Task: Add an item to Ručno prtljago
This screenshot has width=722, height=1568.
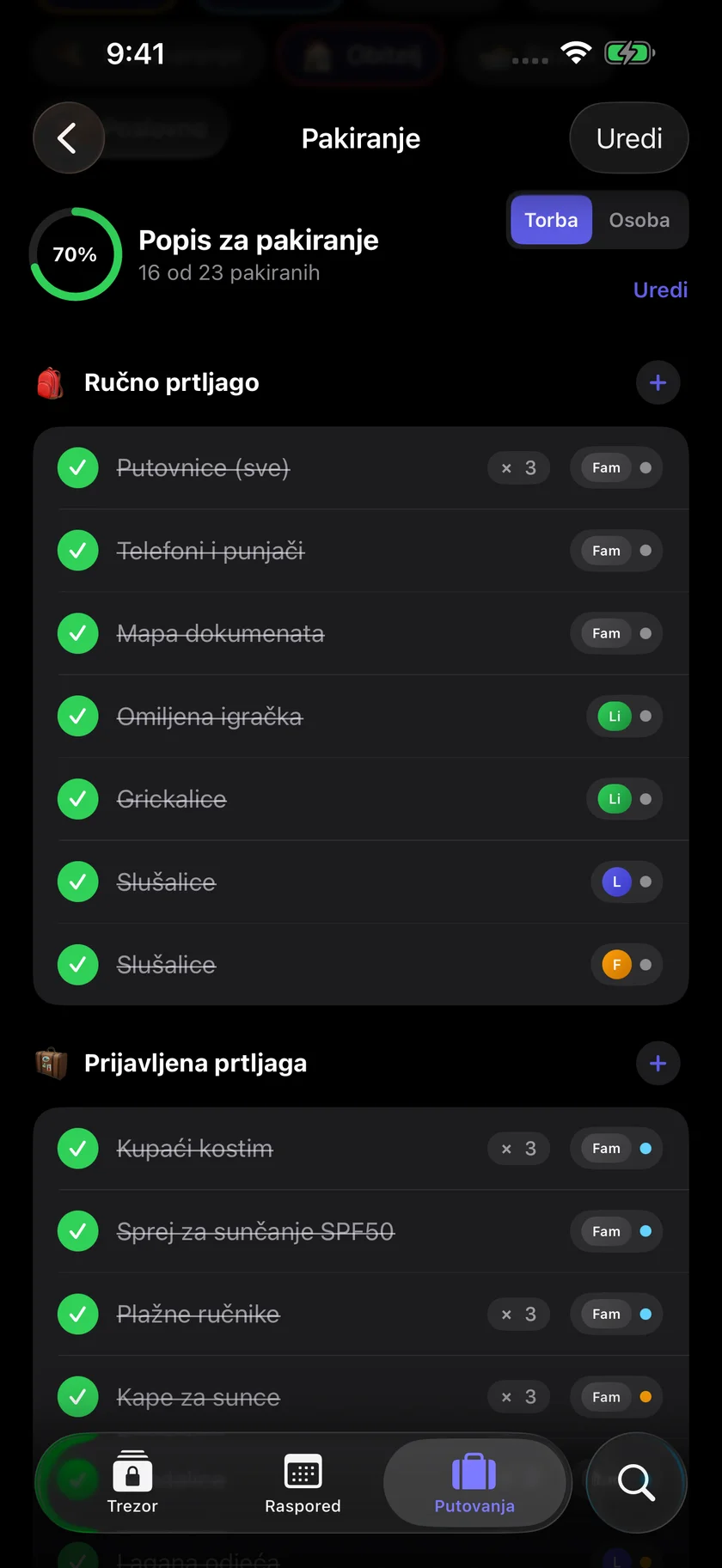Action: pos(658,382)
